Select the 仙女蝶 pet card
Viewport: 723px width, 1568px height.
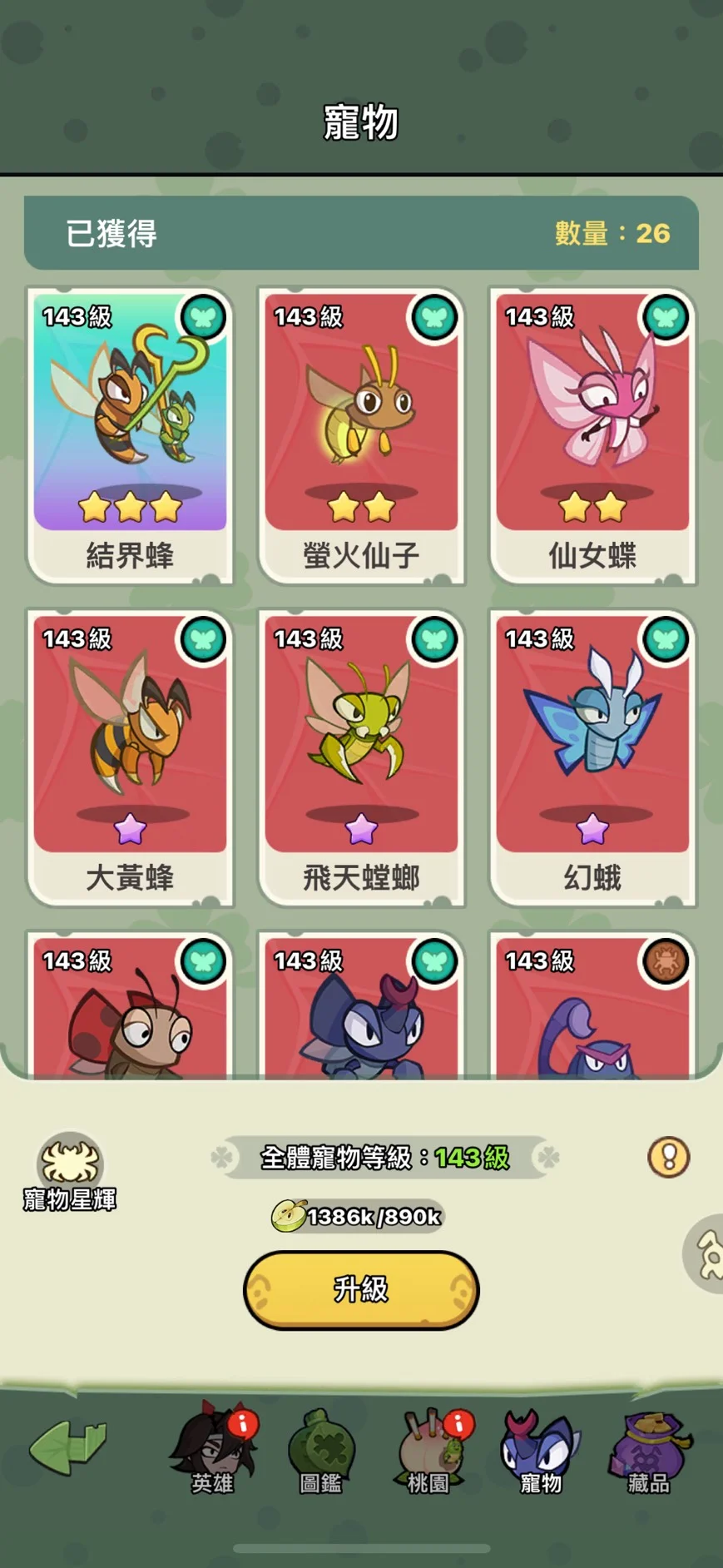pyautogui.click(x=592, y=434)
